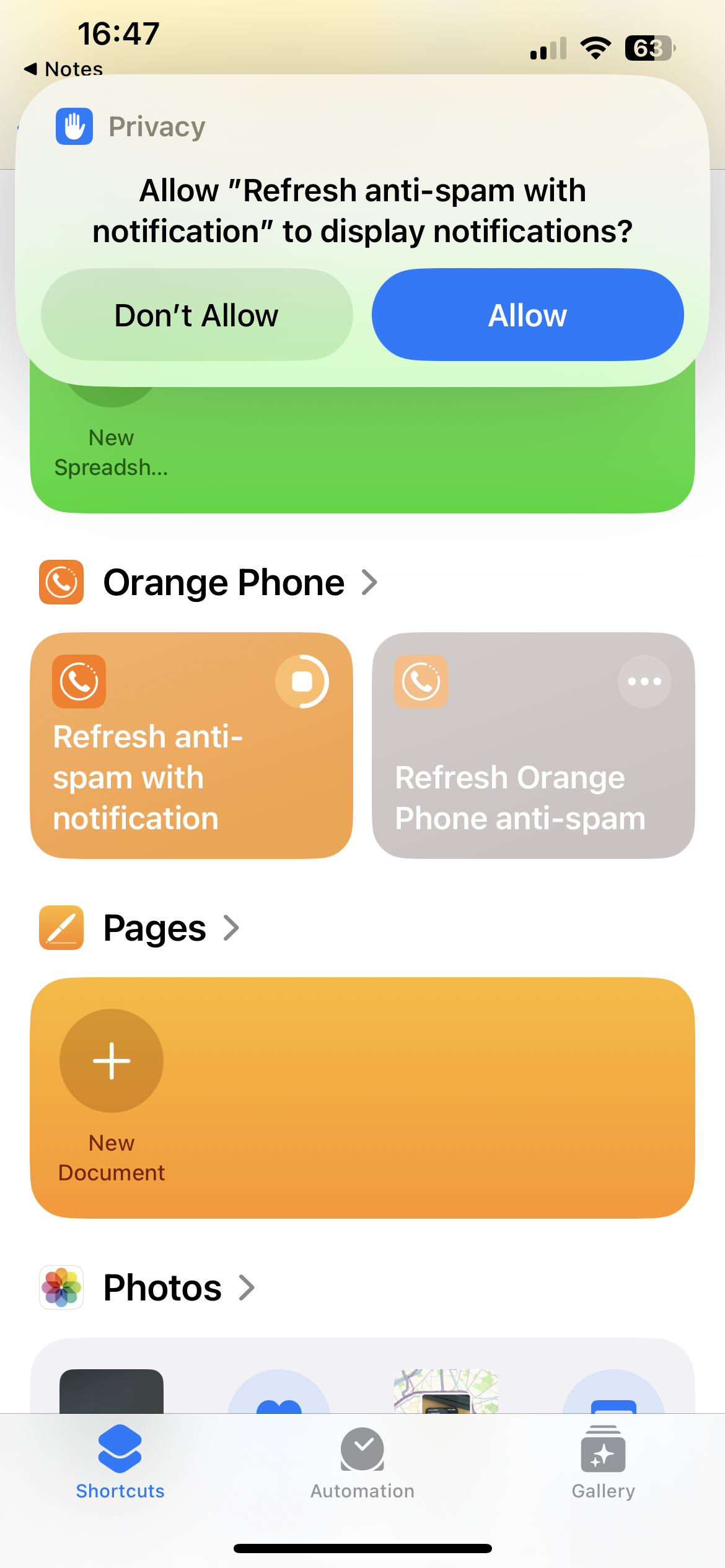
Task: Create a New Document in Pages
Action: 112,1061
